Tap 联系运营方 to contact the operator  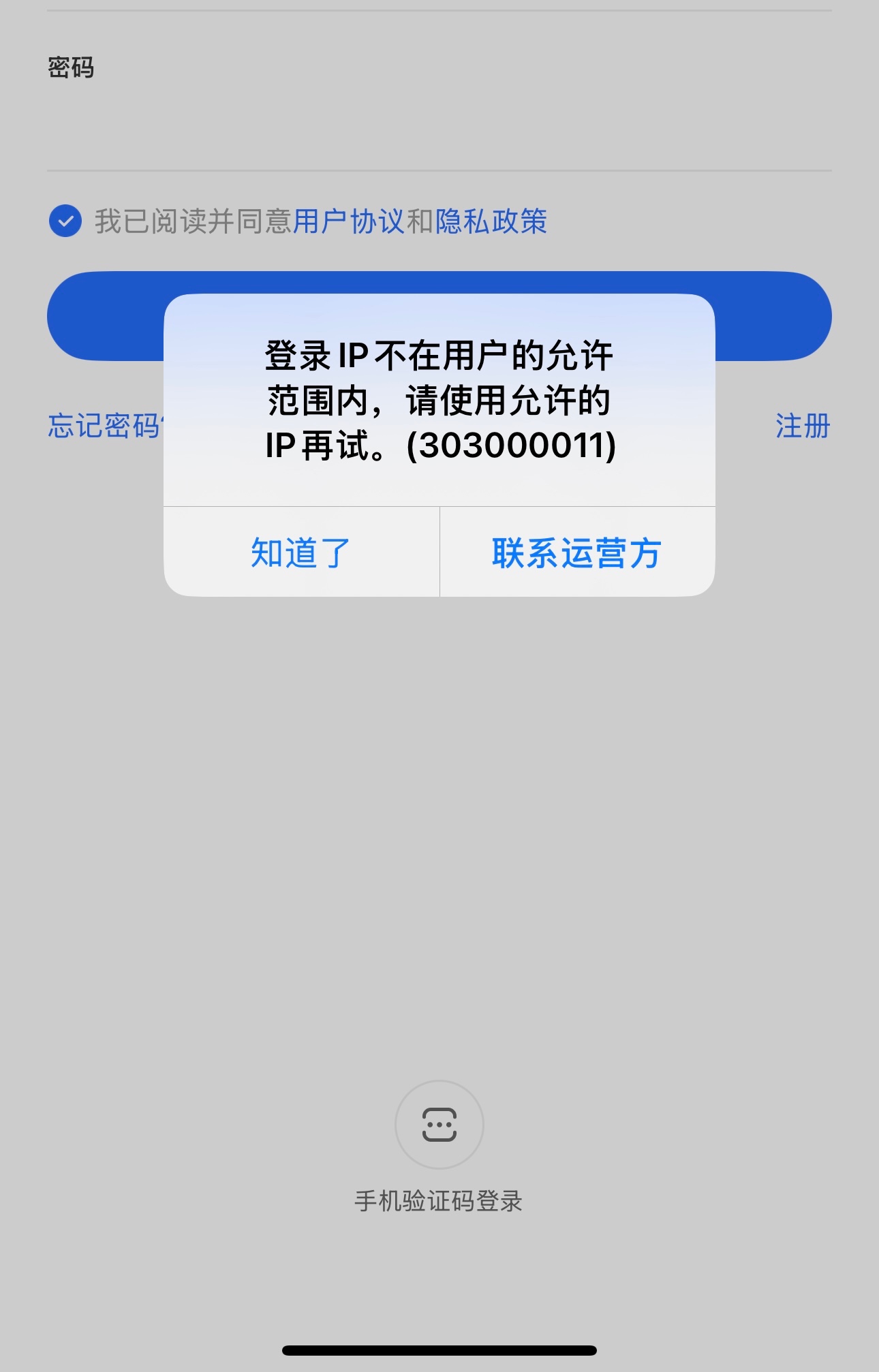pyautogui.click(x=576, y=552)
